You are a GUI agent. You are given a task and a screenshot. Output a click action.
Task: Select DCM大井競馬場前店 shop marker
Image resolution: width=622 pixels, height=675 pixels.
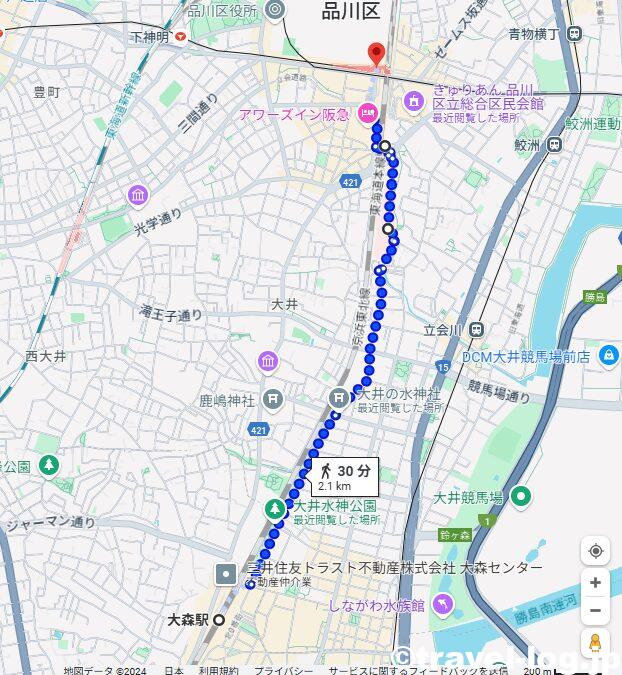608,355
